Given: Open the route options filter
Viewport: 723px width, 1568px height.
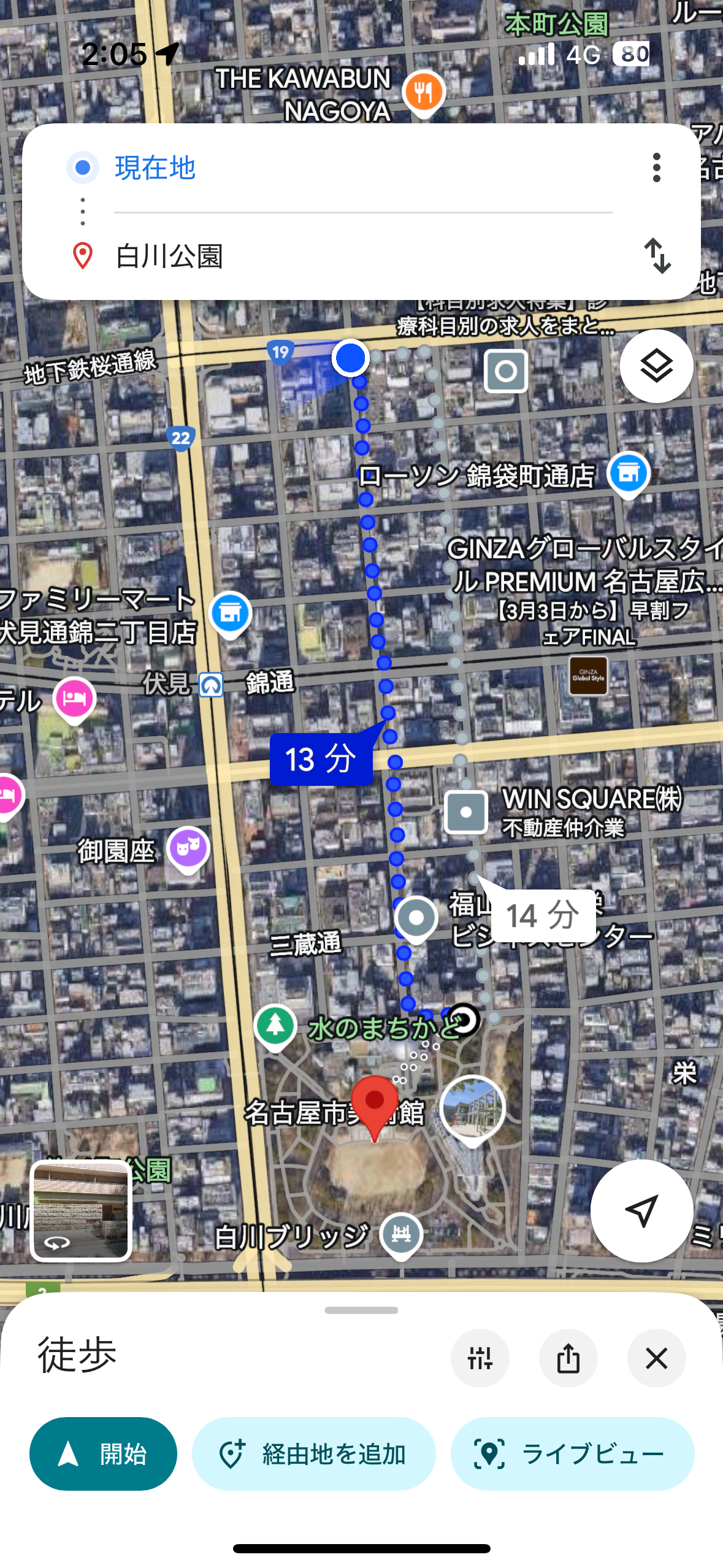Looking at the screenshot, I should (480, 1358).
